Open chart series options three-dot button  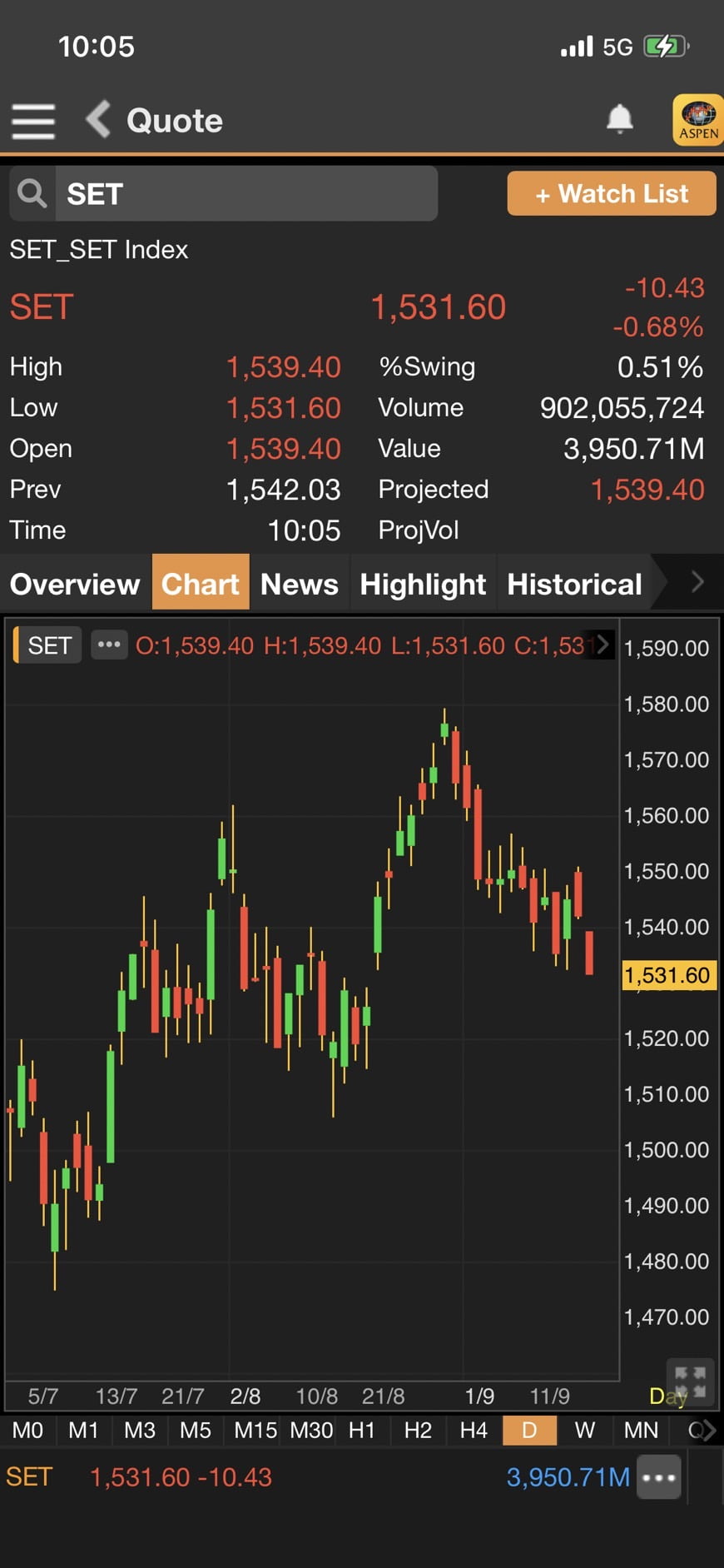pyautogui.click(x=109, y=644)
